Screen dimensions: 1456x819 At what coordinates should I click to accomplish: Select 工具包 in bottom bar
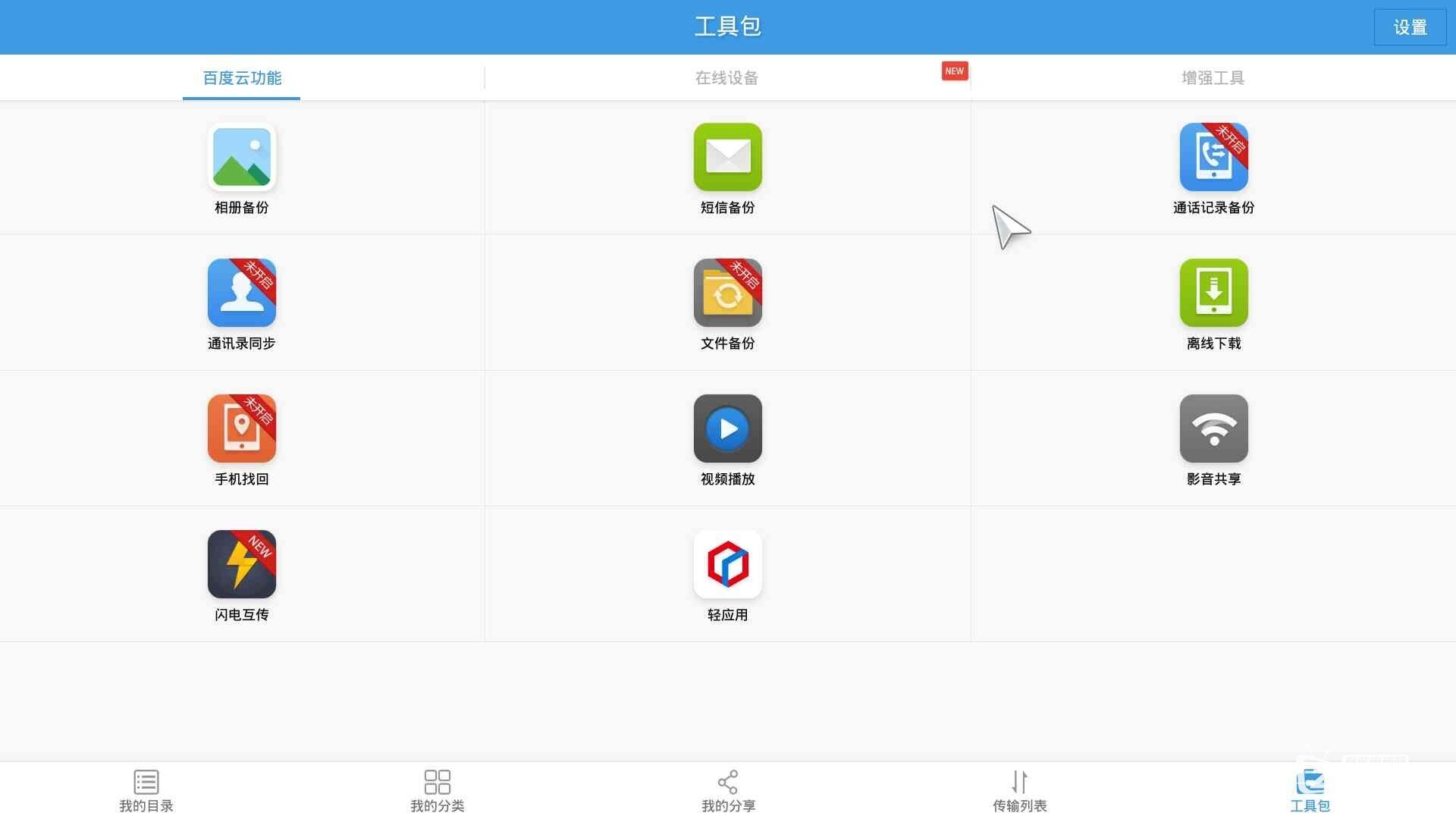pyautogui.click(x=1310, y=790)
